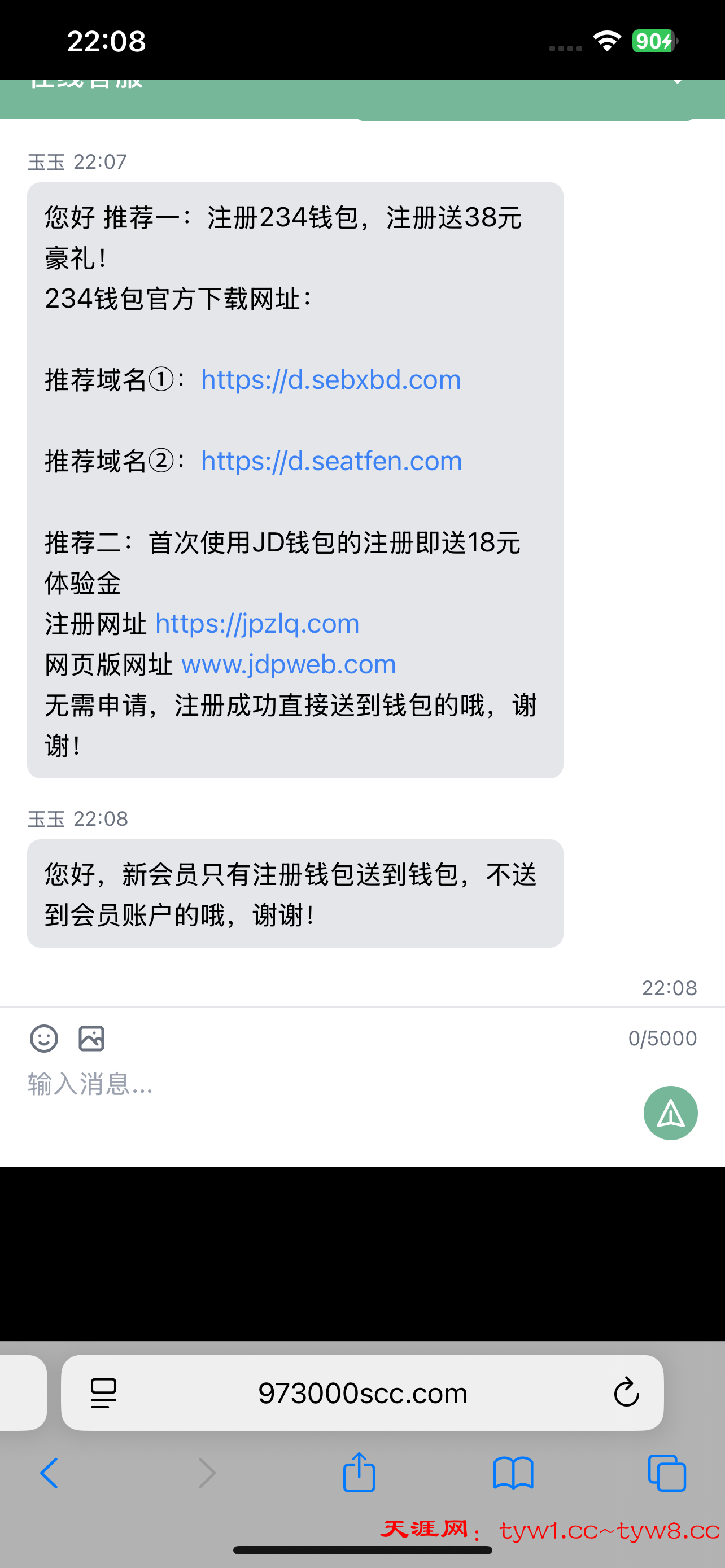Screen dimensions: 725x1568
Task: Send the message with the green button
Action: pyautogui.click(x=670, y=1113)
